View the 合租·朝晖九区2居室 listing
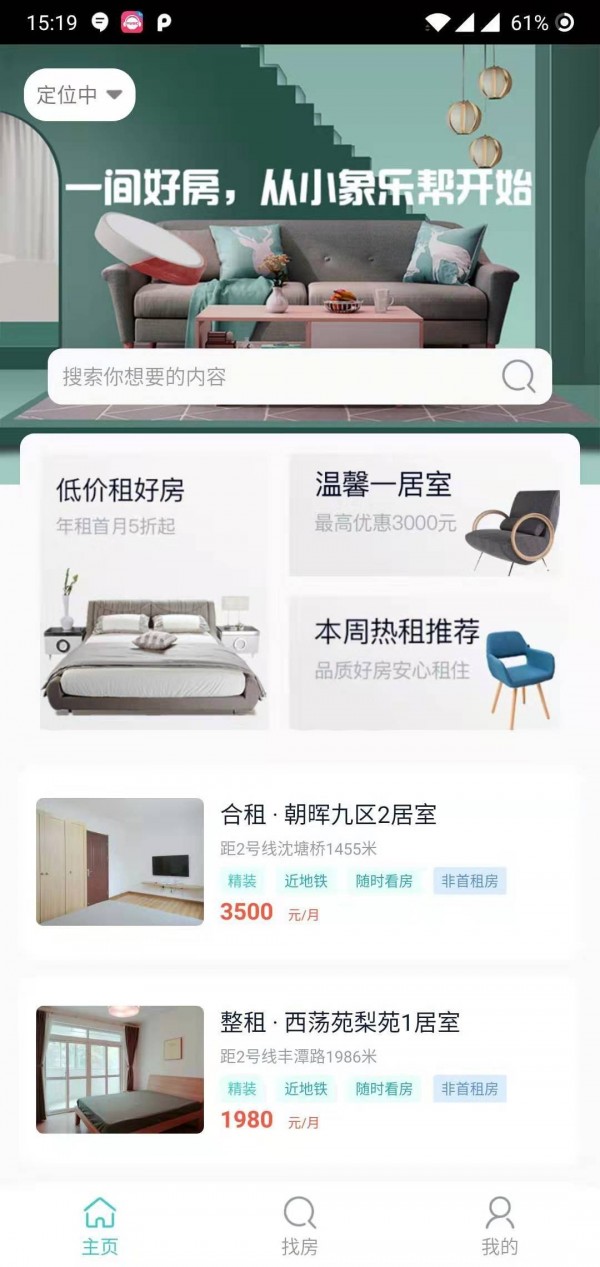The image size is (600, 1267). (x=300, y=862)
